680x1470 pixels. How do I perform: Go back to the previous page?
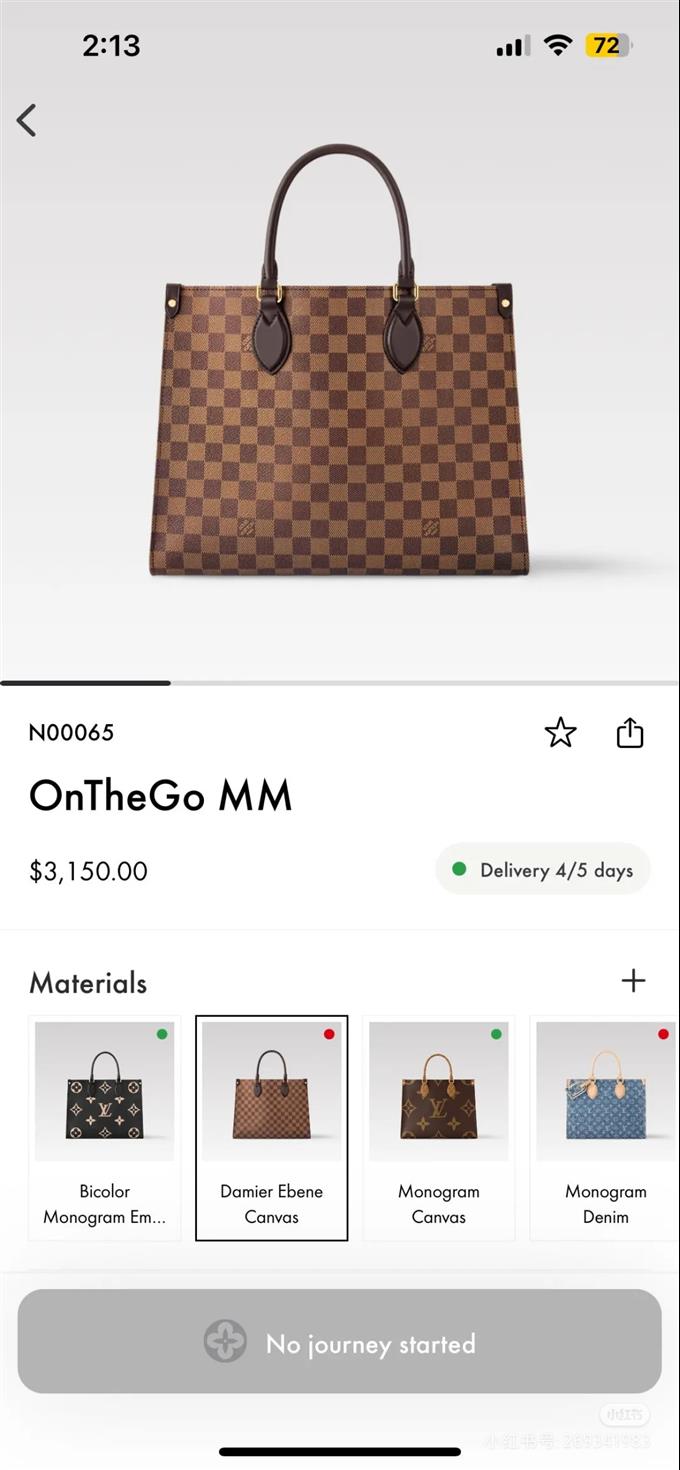pyautogui.click(x=27, y=121)
